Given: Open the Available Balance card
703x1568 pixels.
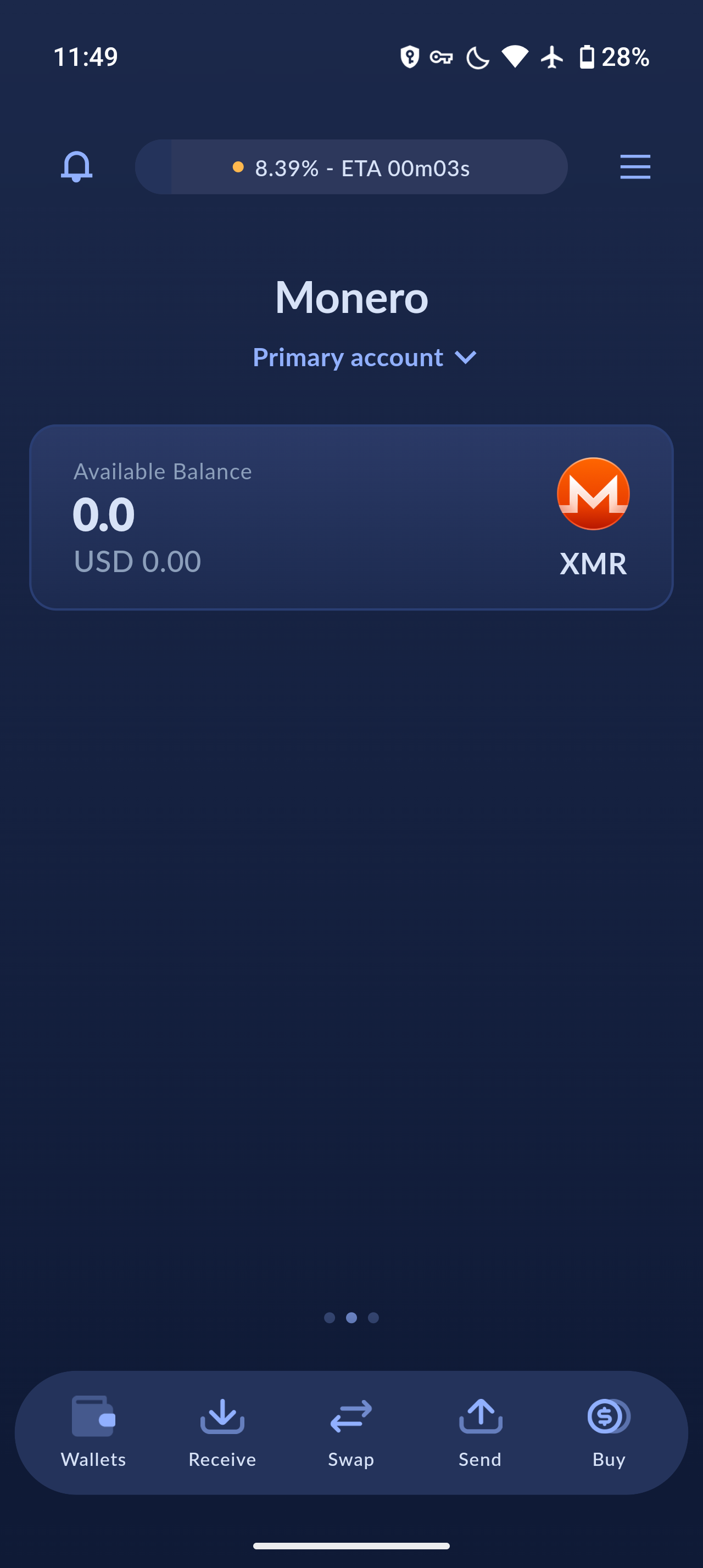Looking at the screenshot, I should point(351,517).
